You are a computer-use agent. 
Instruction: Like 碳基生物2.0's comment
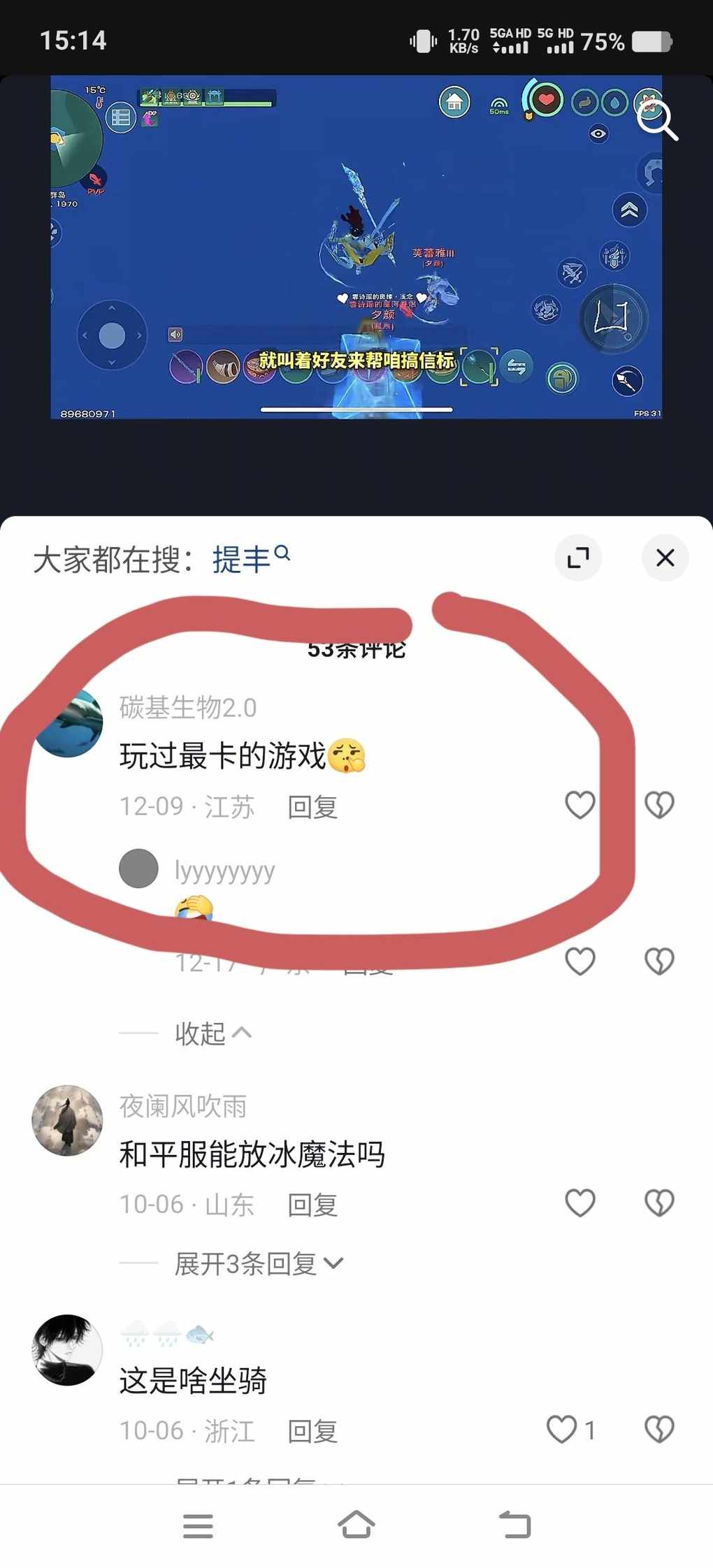pos(579,805)
